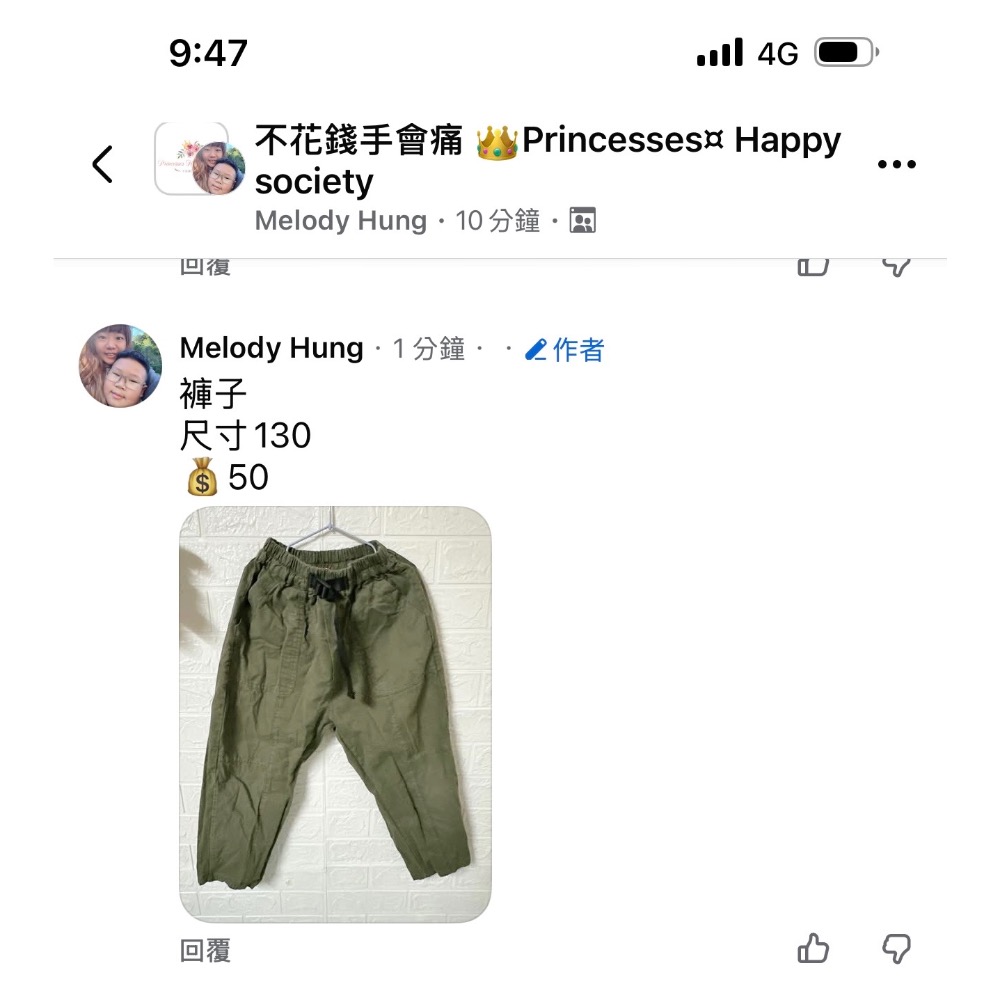Open the three-dot overflow menu
Viewport: 1000px width, 1000px height.
(895, 165)
